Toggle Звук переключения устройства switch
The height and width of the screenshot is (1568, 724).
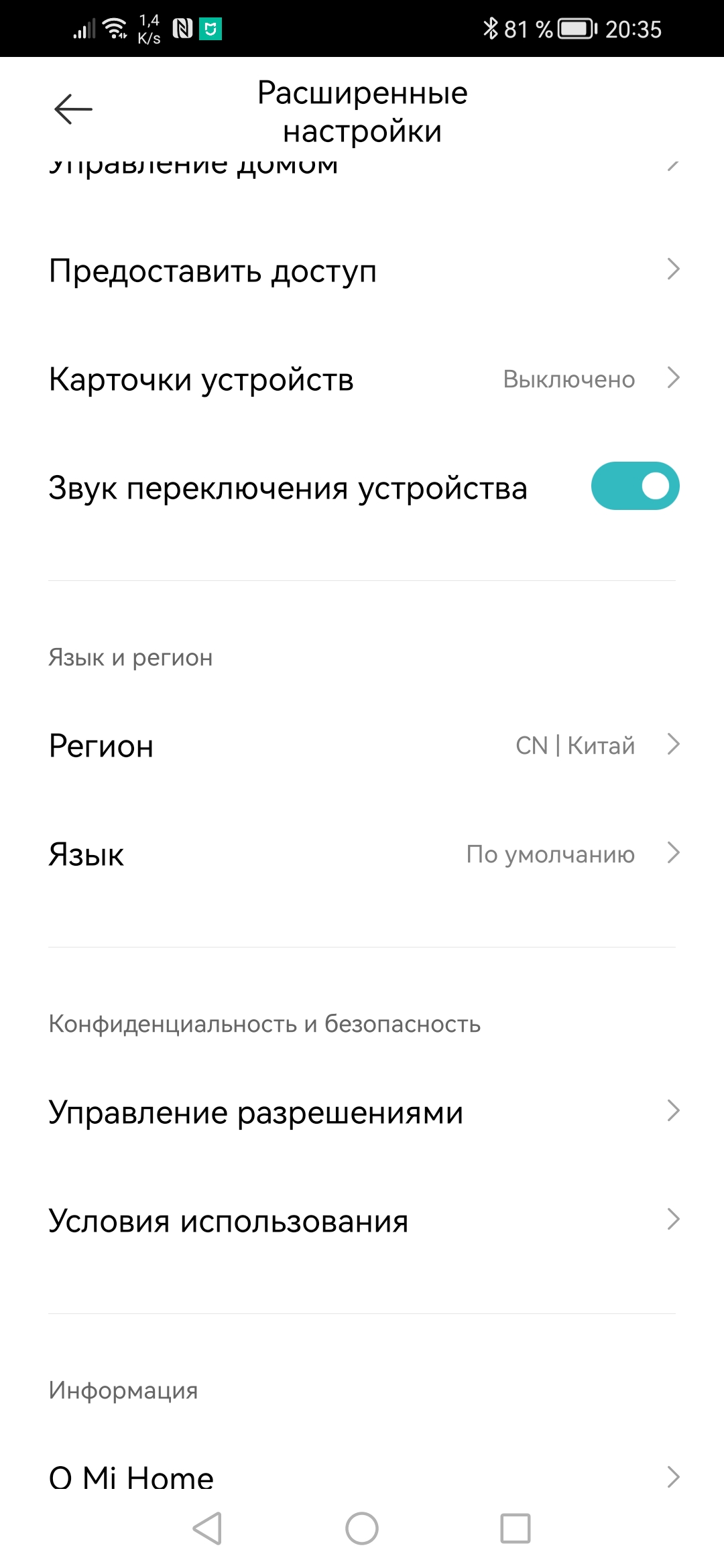634,486
